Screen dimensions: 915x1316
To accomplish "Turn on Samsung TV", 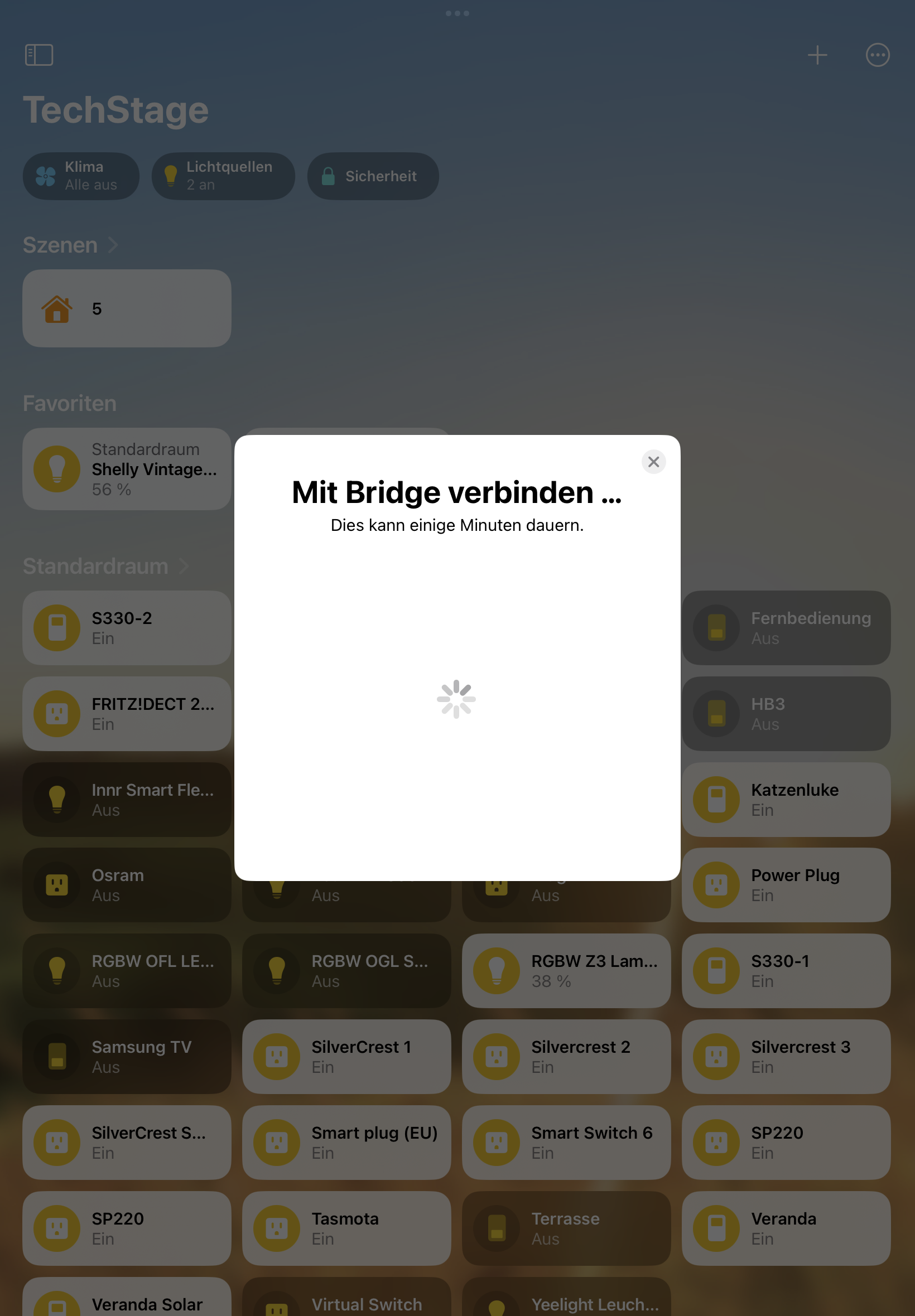I will [57, 1056].
